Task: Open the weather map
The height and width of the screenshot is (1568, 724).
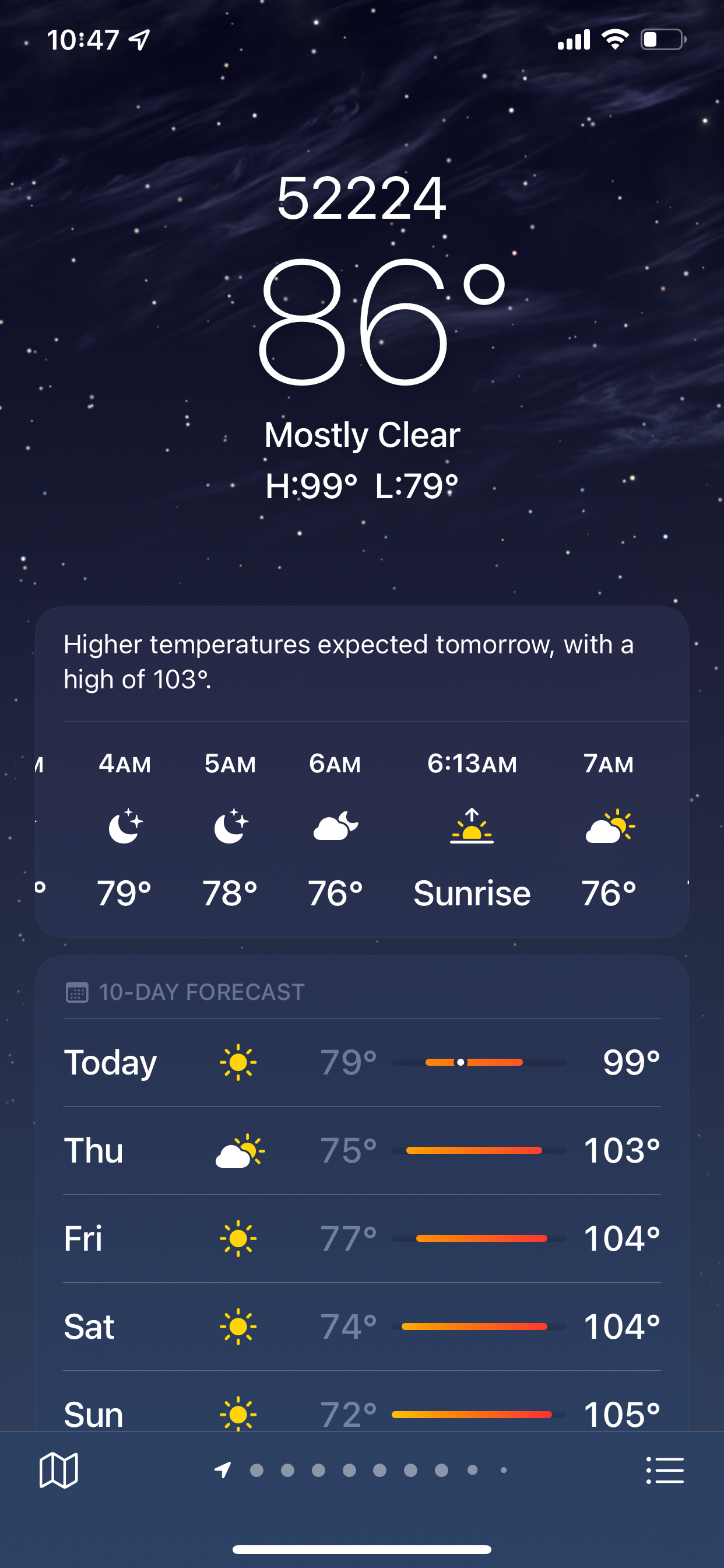Action: [x=58, y=1470]
